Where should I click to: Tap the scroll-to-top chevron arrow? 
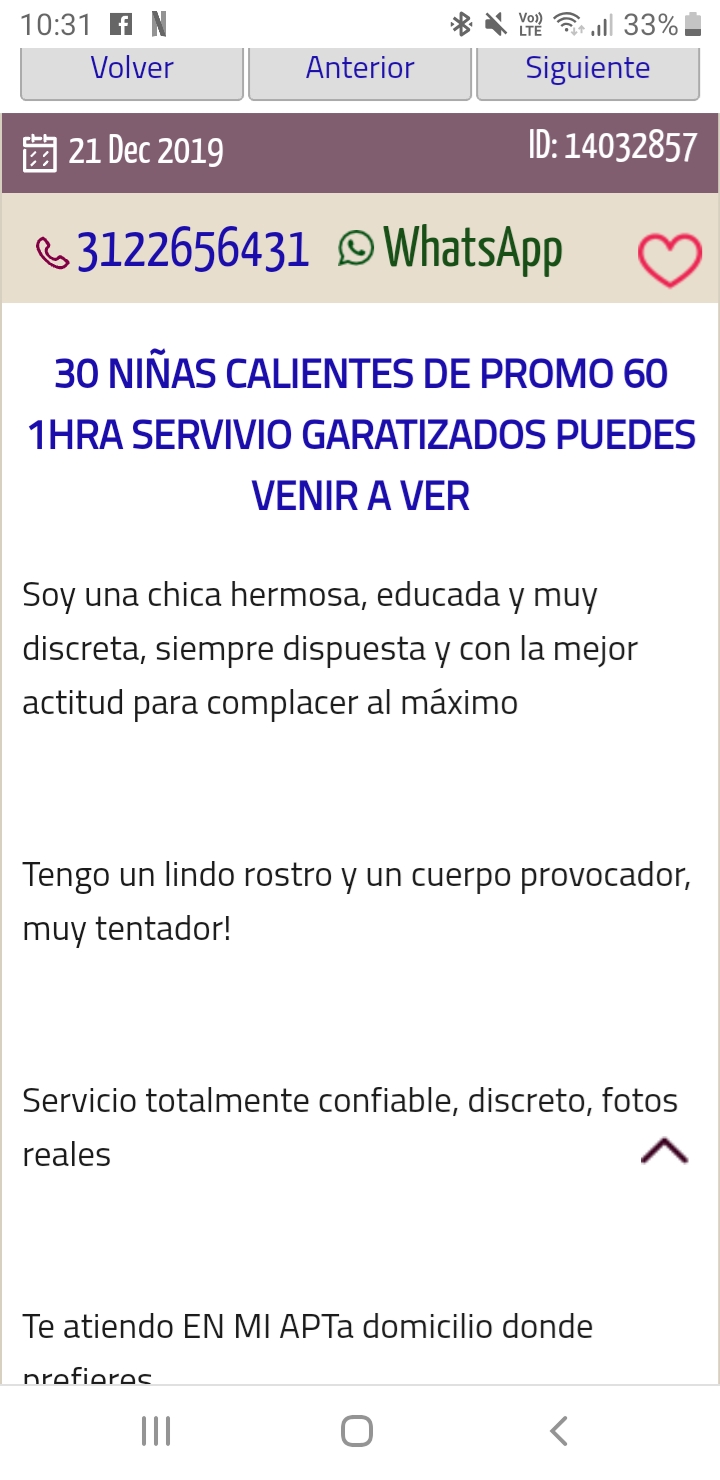click(x=665, y=1152)
